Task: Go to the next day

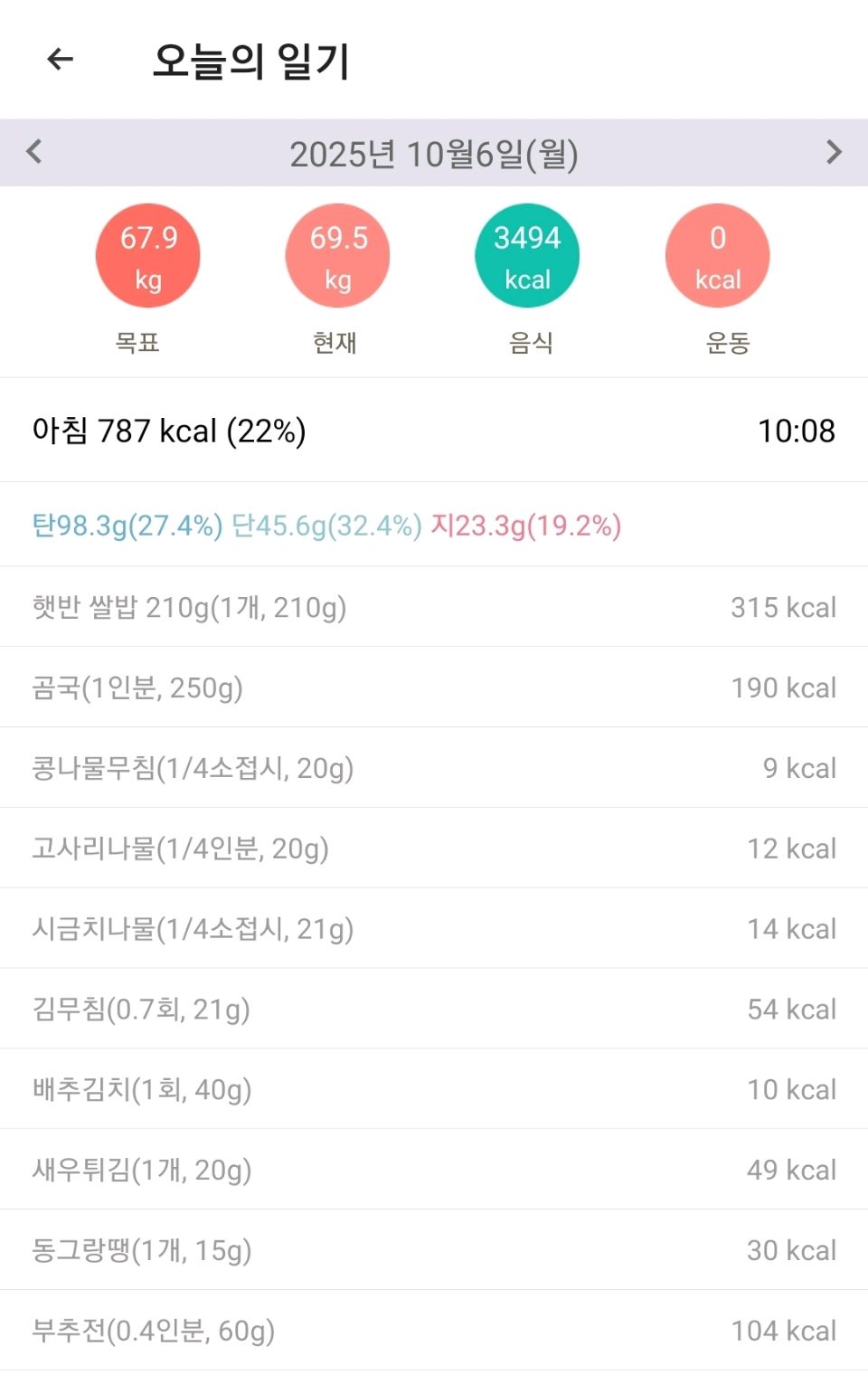Action: tap(834, 152)
